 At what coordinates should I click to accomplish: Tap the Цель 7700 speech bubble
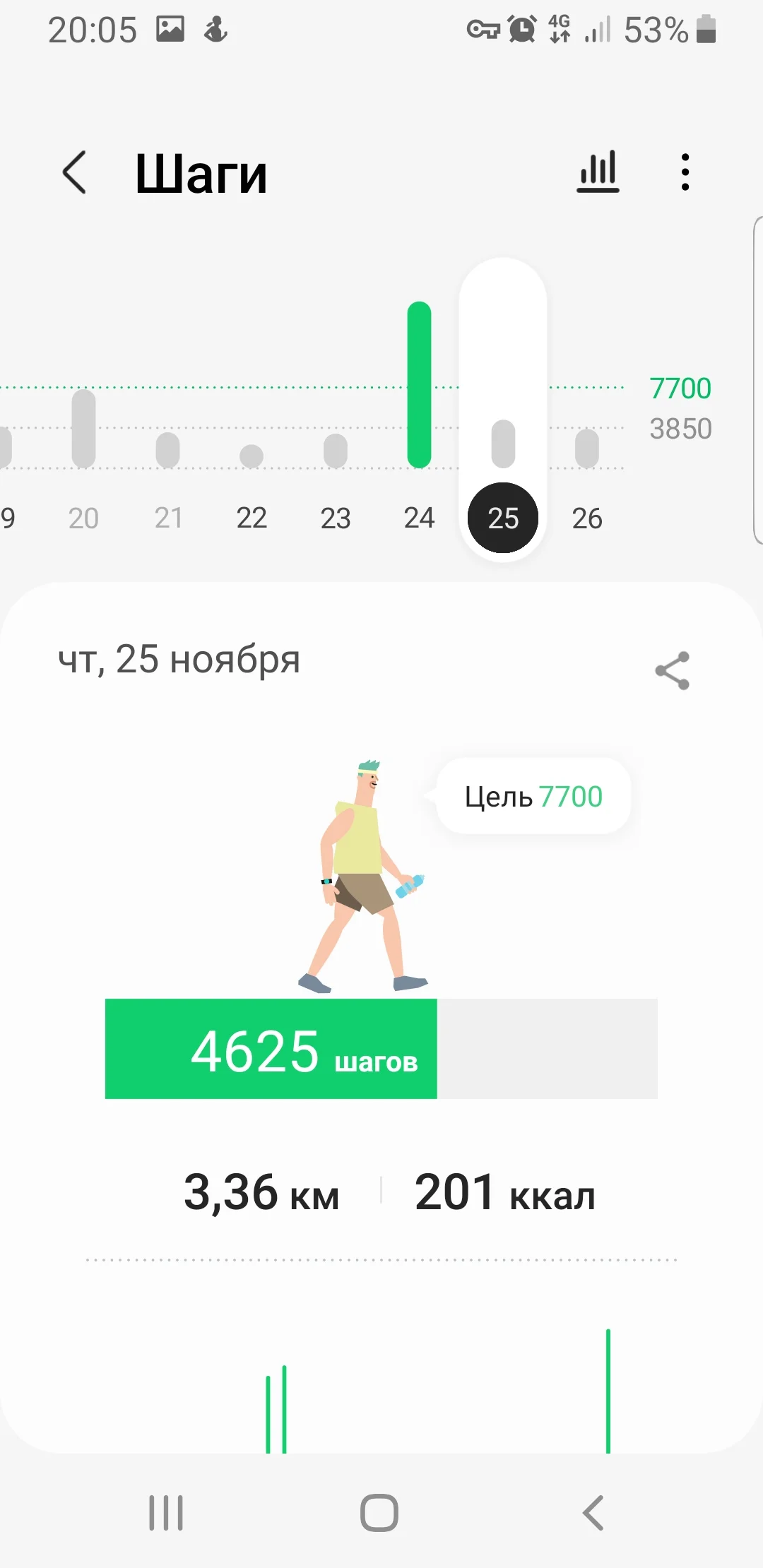[x=531, y=796]
